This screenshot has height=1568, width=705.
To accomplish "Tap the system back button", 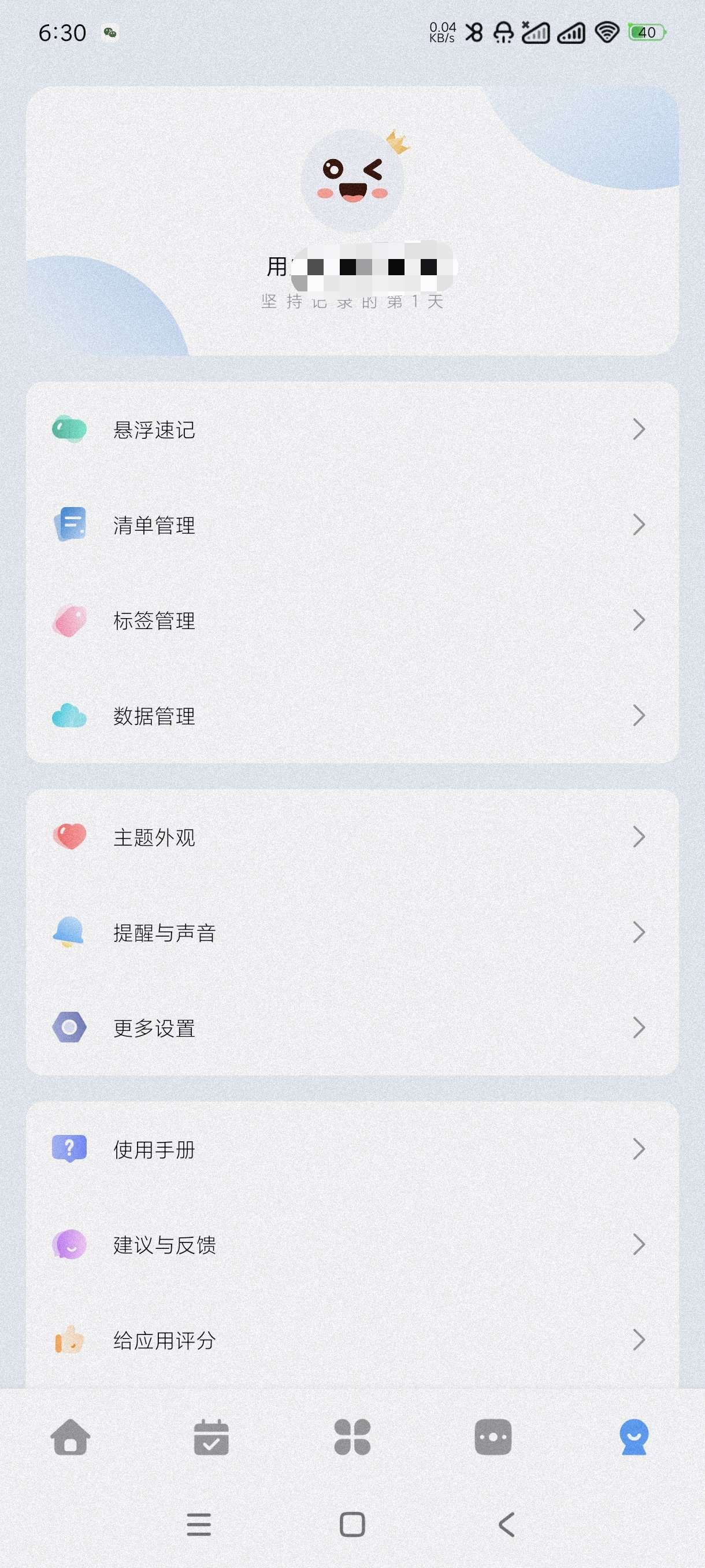I will click(506, 1525).
